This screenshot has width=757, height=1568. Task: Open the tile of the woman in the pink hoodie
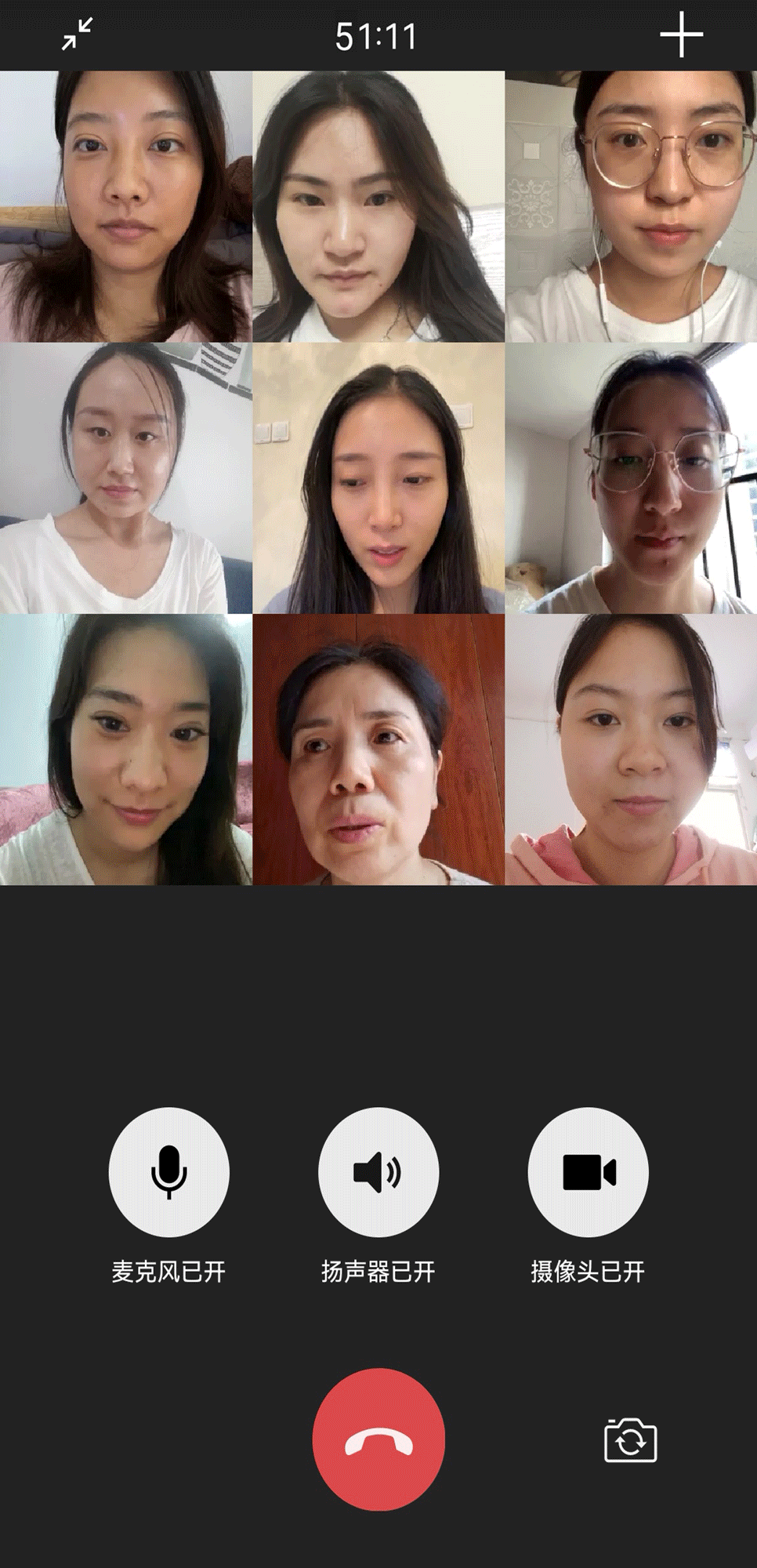[x=631, y=750]
